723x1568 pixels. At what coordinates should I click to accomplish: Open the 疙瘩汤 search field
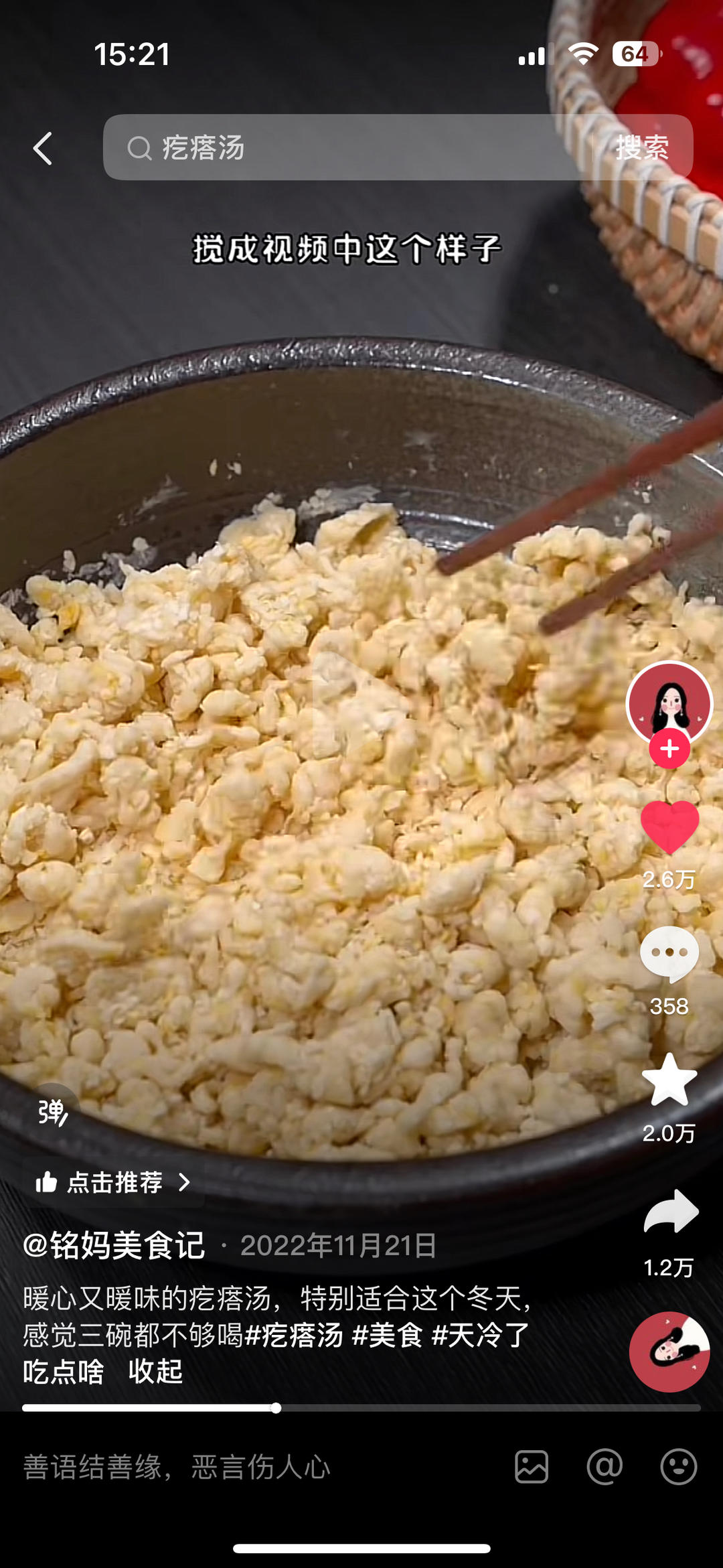[347, 147]
